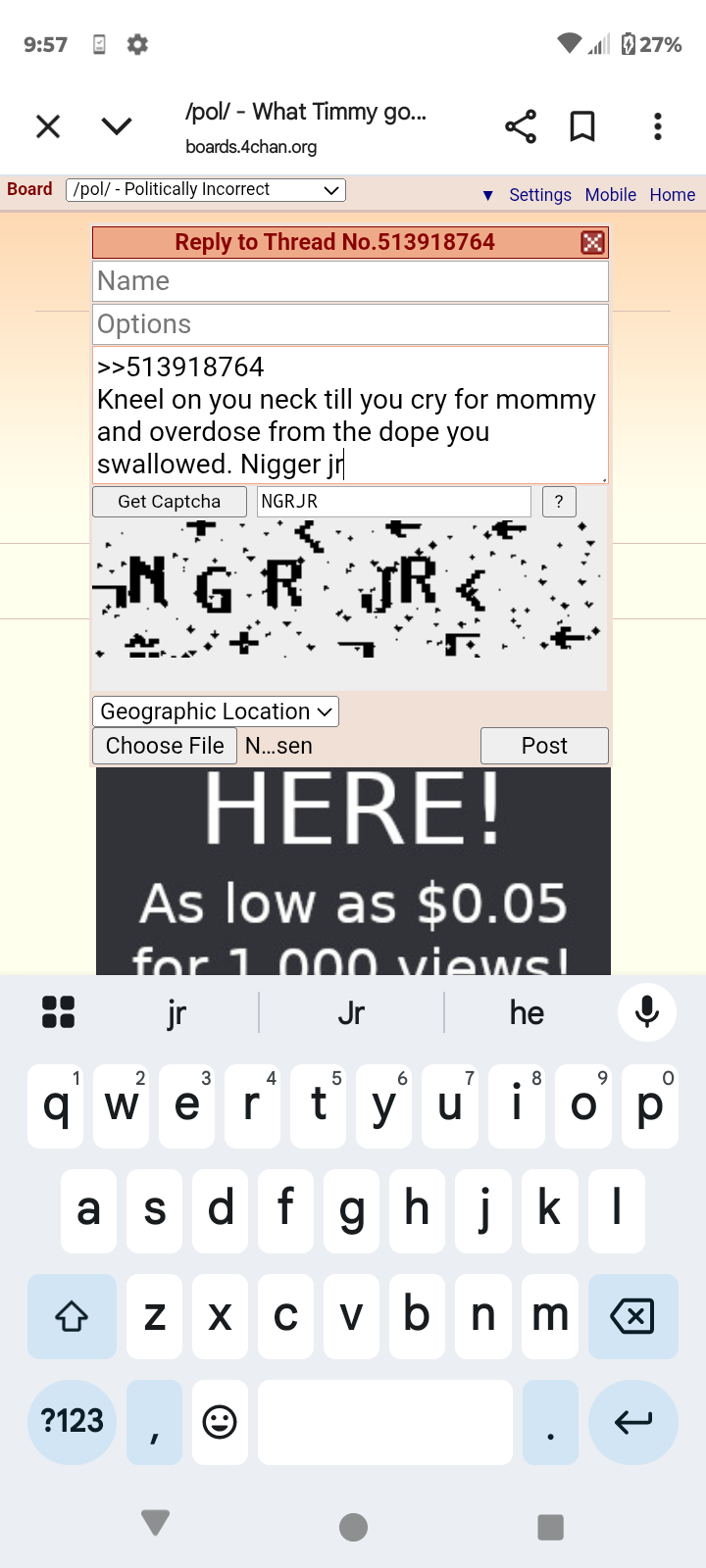Focus the Name field
Image resolution: width=706 pixels, height=1568 pixels.
[x=350, y=281]
